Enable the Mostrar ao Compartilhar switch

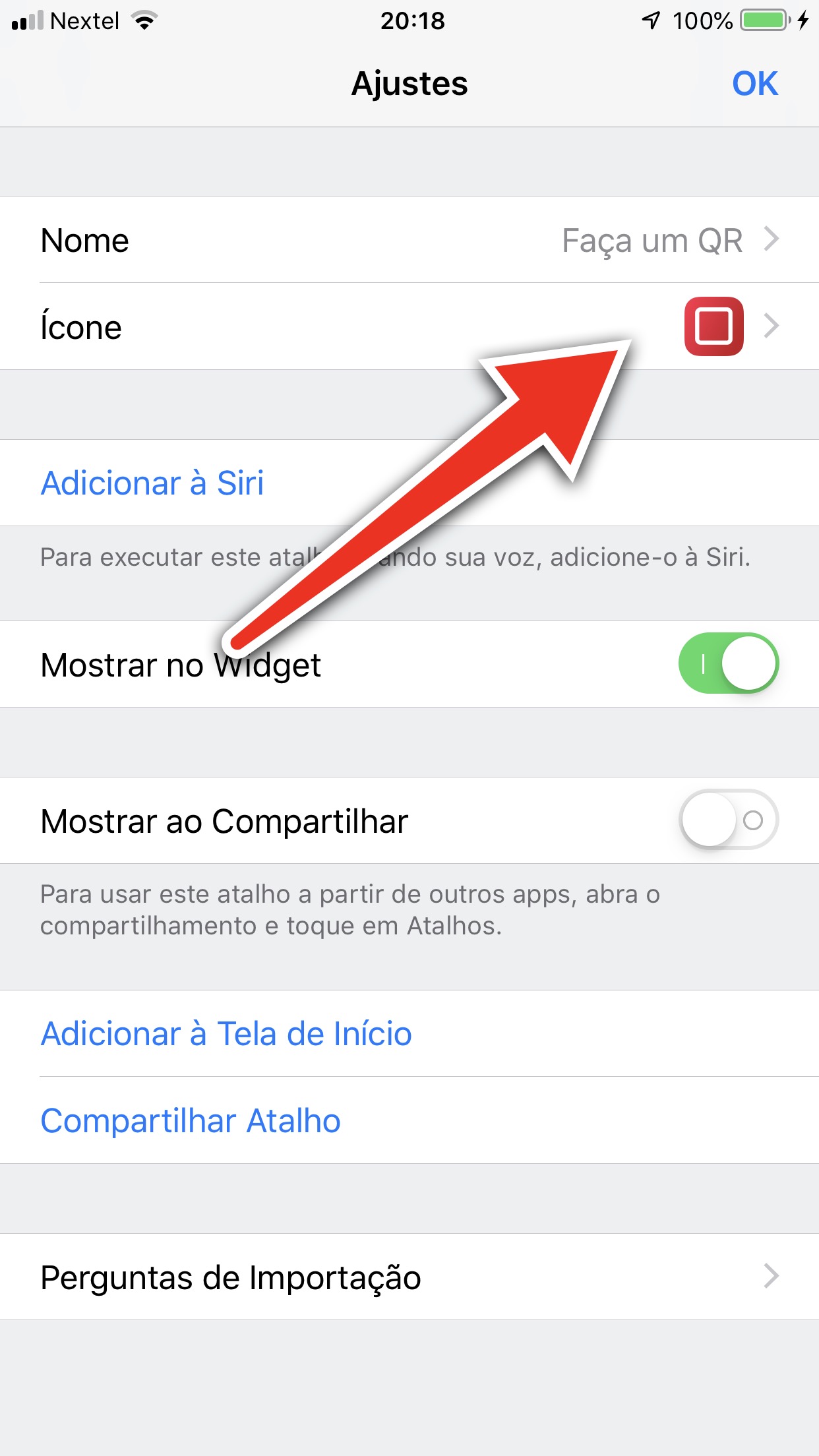[x=729, y=820]
